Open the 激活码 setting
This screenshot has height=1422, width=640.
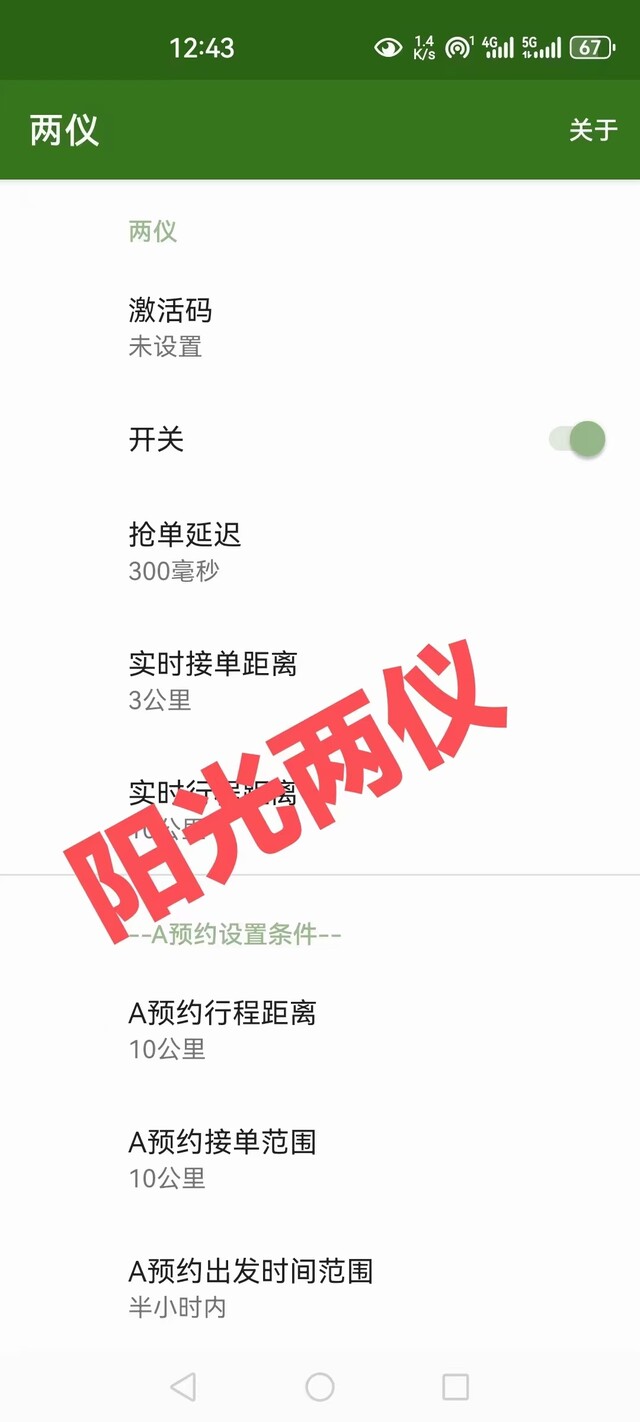coord(320,327)
